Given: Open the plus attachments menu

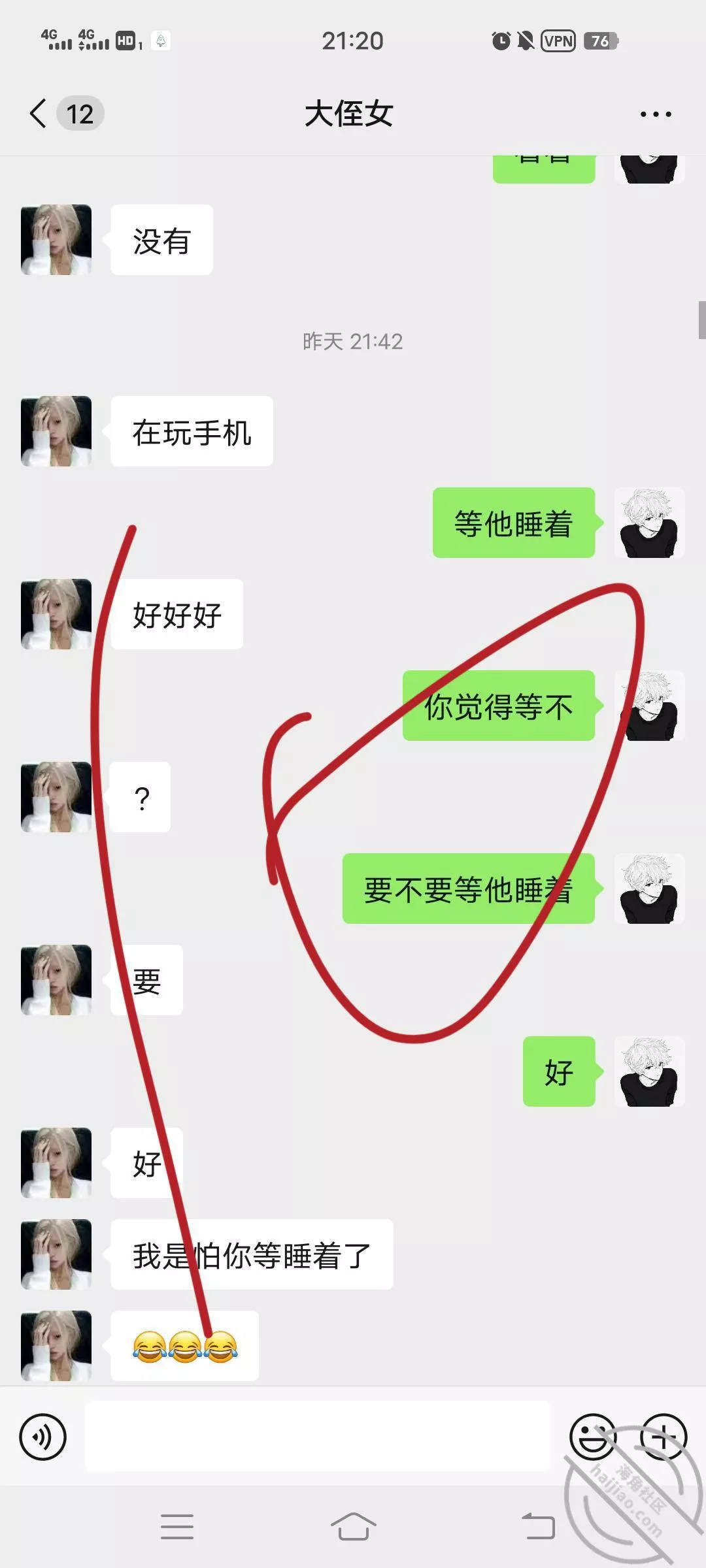Looking at the screenshot, I should [x=663, y=1437].
